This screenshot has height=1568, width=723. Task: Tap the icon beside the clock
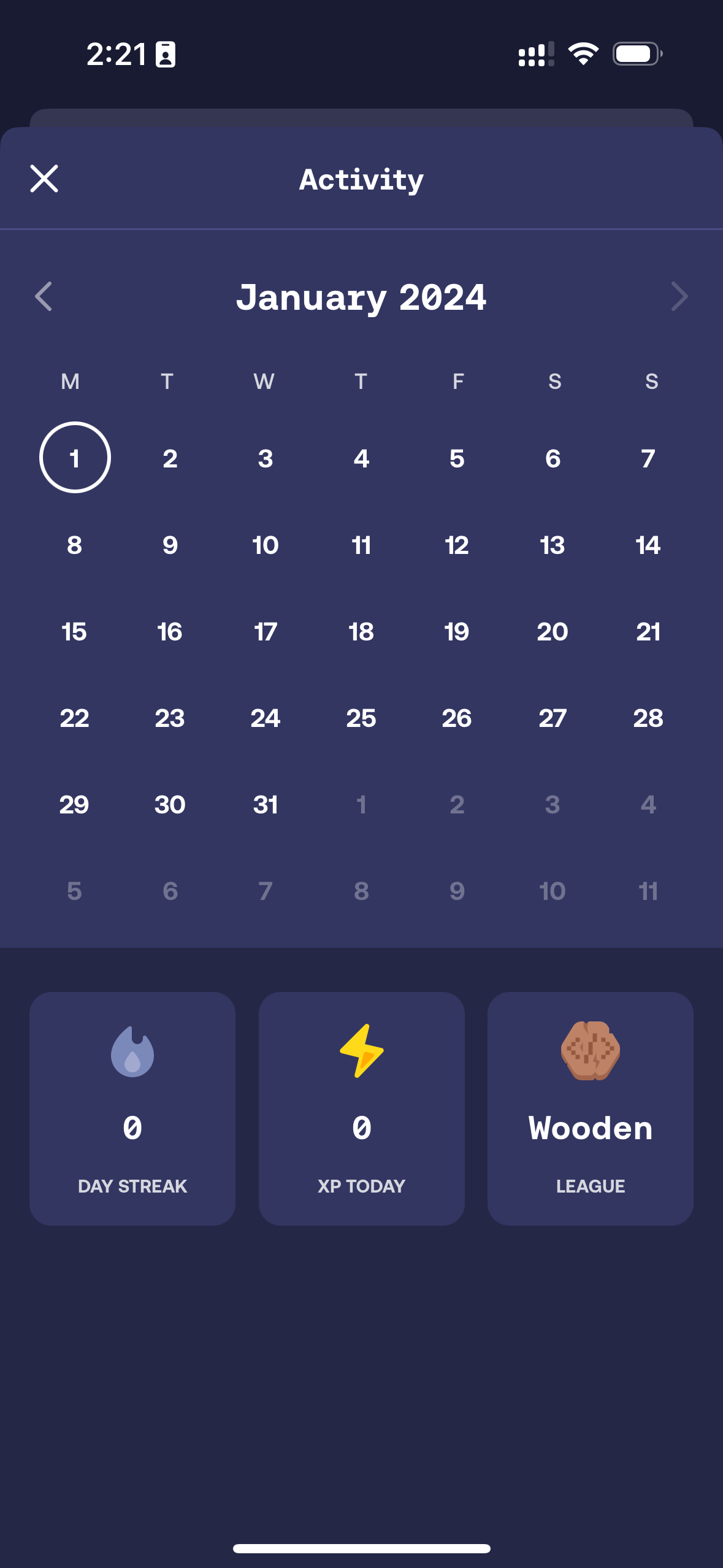pyautogui.click(x=164, y=56)
